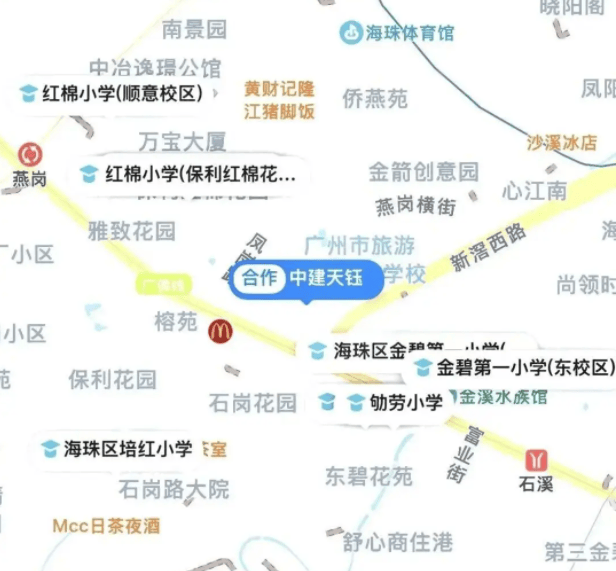Tap the 中建天钰 property marker
Screen dimensions: 616x571
tap(307, 278)
